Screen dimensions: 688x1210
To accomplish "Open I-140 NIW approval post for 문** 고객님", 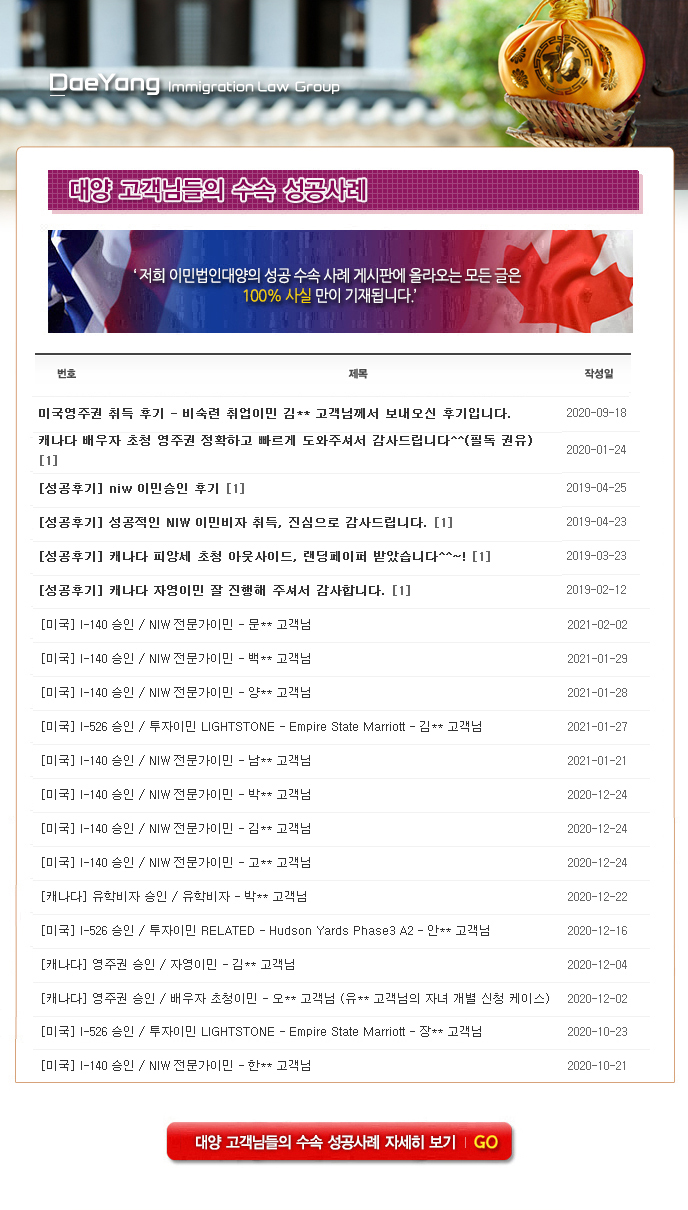I will (176, 625).
